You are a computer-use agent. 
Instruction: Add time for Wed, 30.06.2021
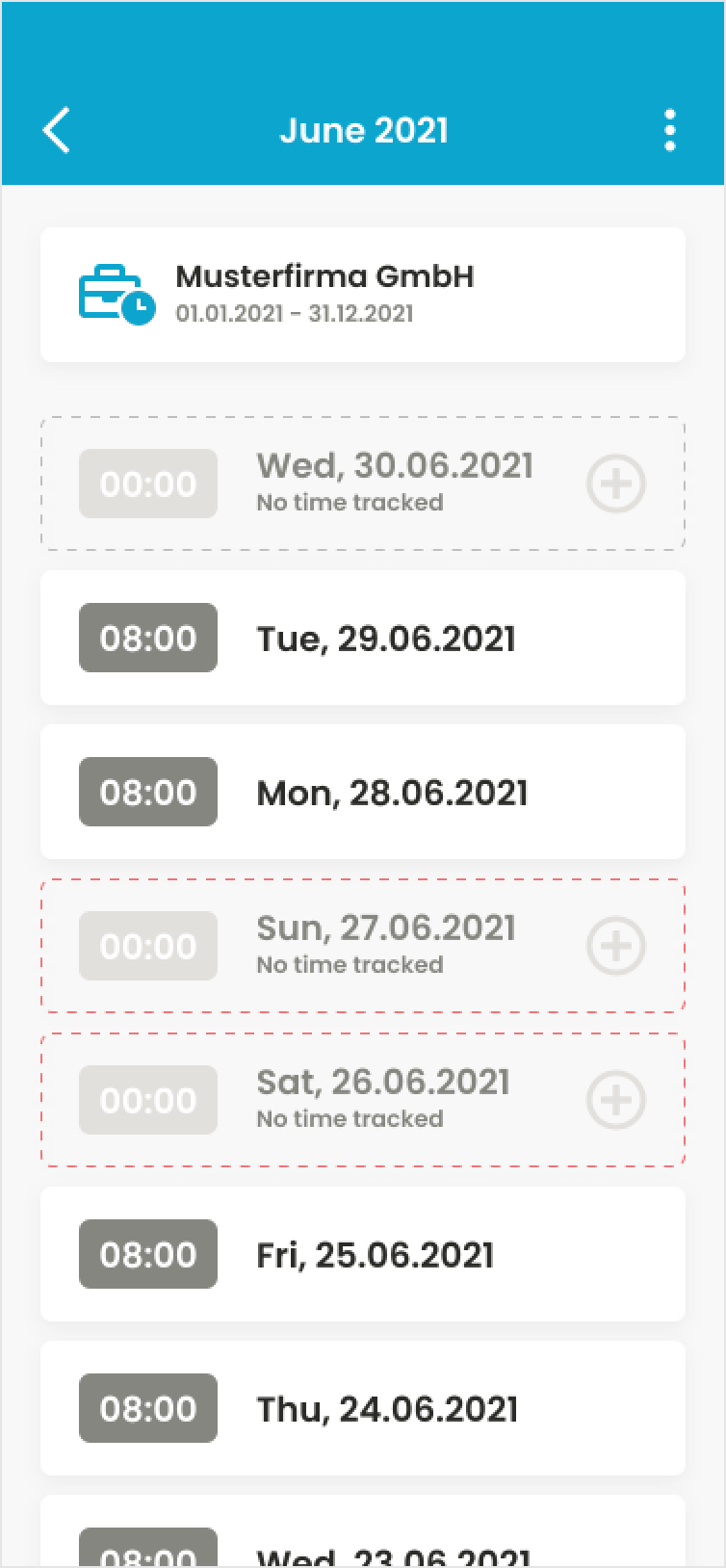[x=615, y=483]
